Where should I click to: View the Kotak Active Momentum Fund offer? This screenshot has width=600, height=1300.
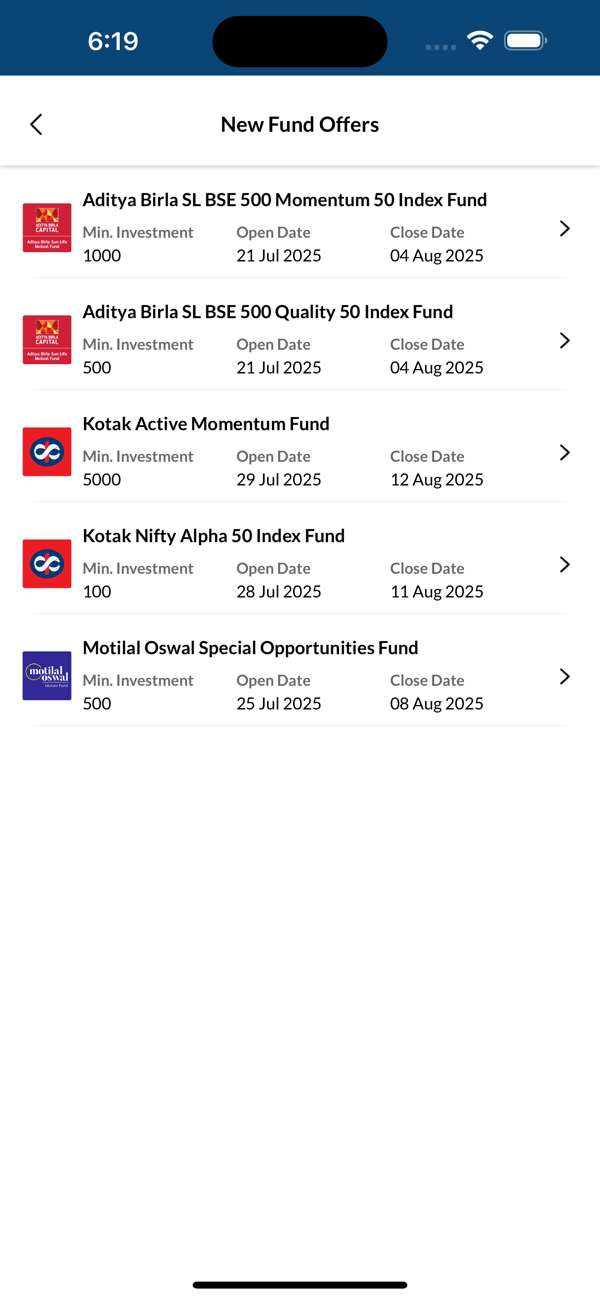(300, 452)
